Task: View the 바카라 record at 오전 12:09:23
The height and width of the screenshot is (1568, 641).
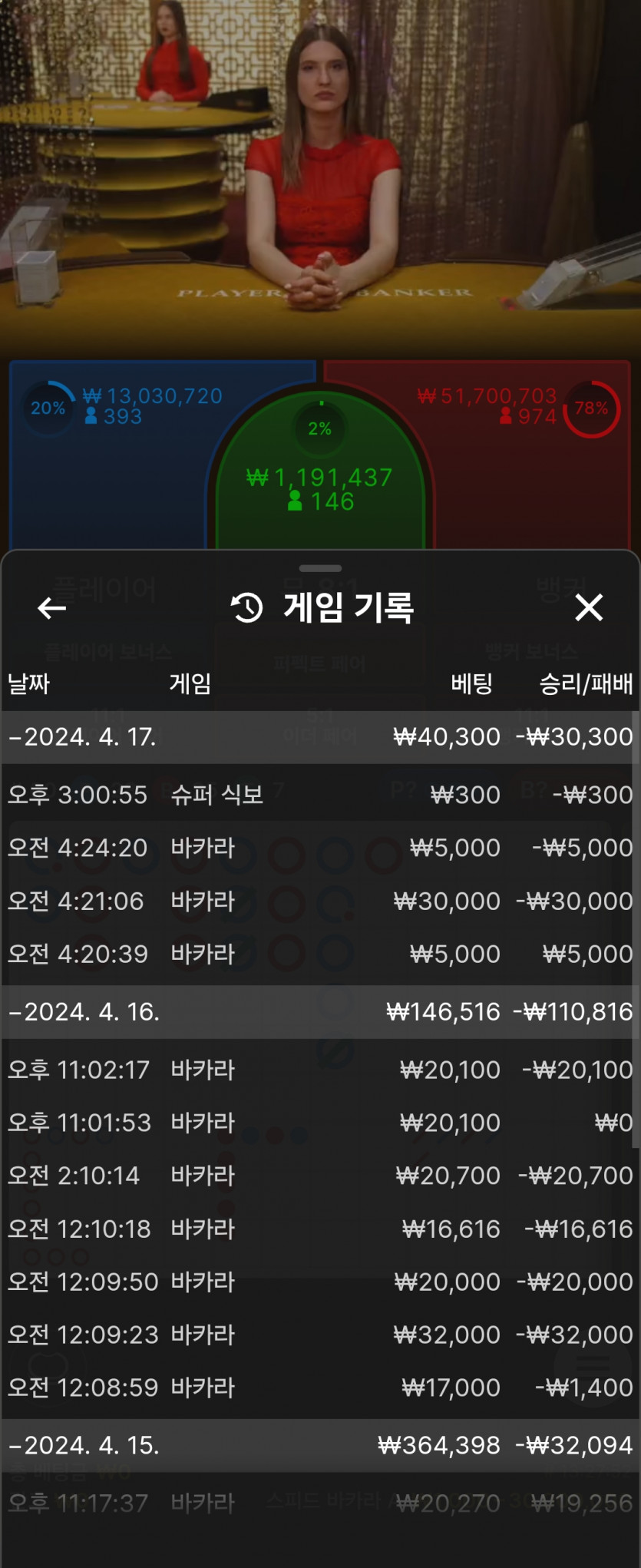Action: pos(319,1335)
